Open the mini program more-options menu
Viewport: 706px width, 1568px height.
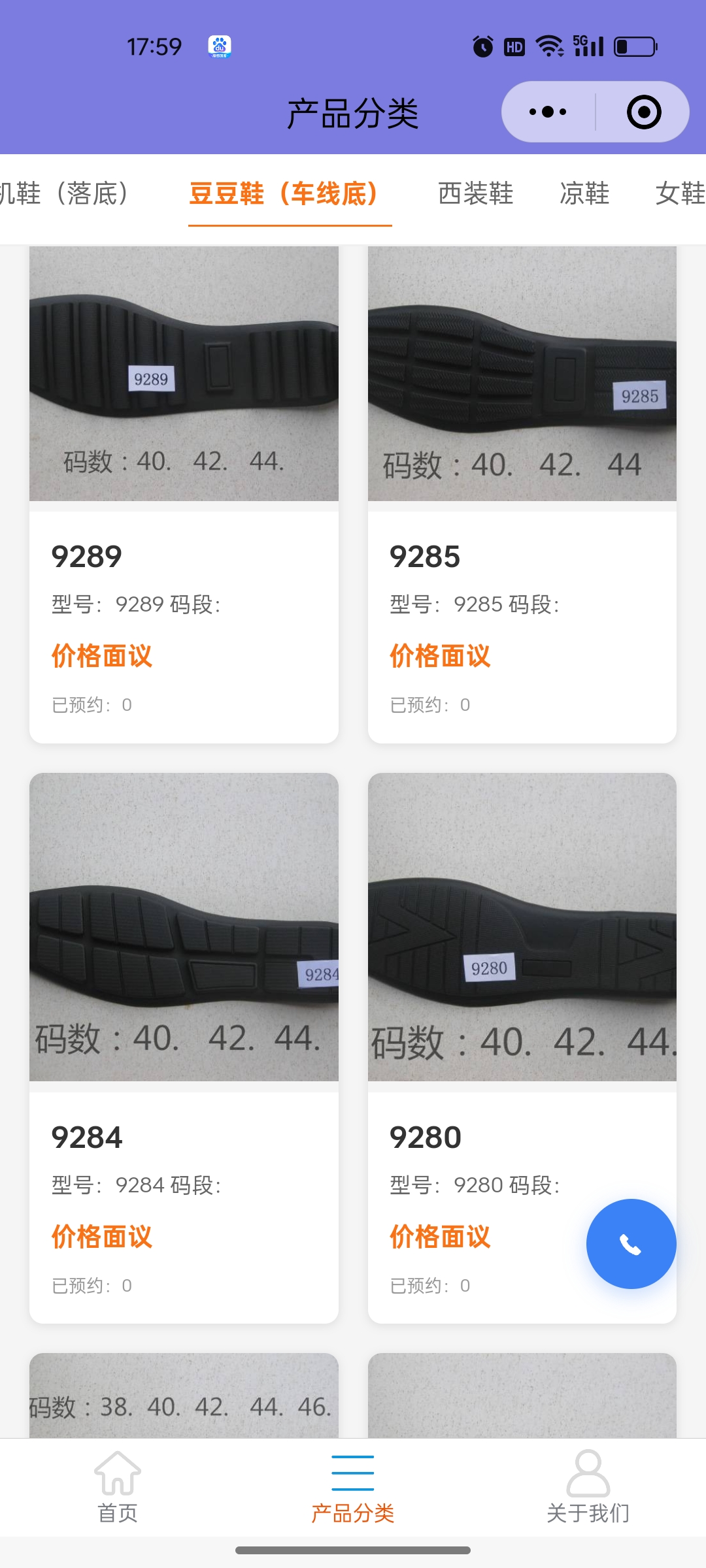(x=548, y=112)
